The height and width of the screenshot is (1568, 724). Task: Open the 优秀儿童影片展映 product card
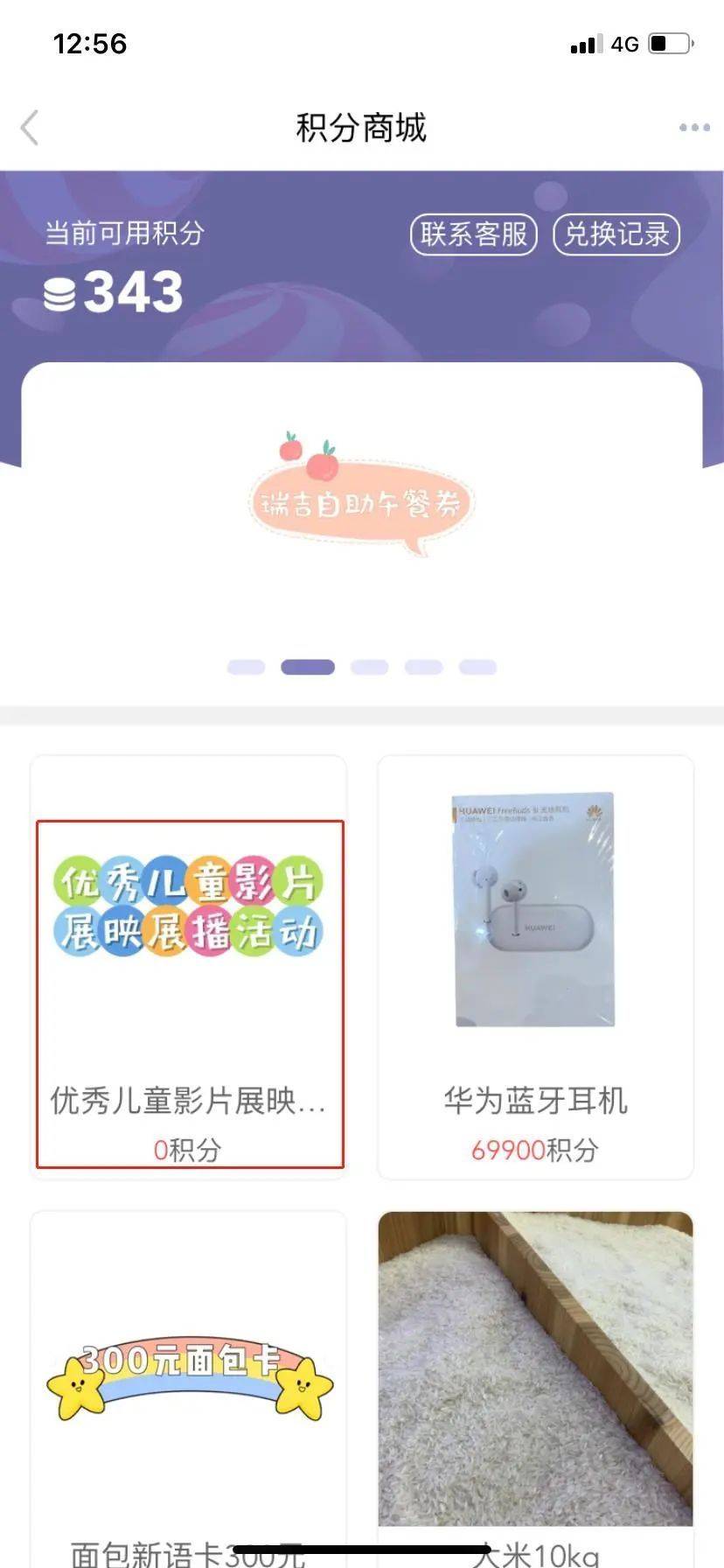pyautogui.click(x=189, y=967)
